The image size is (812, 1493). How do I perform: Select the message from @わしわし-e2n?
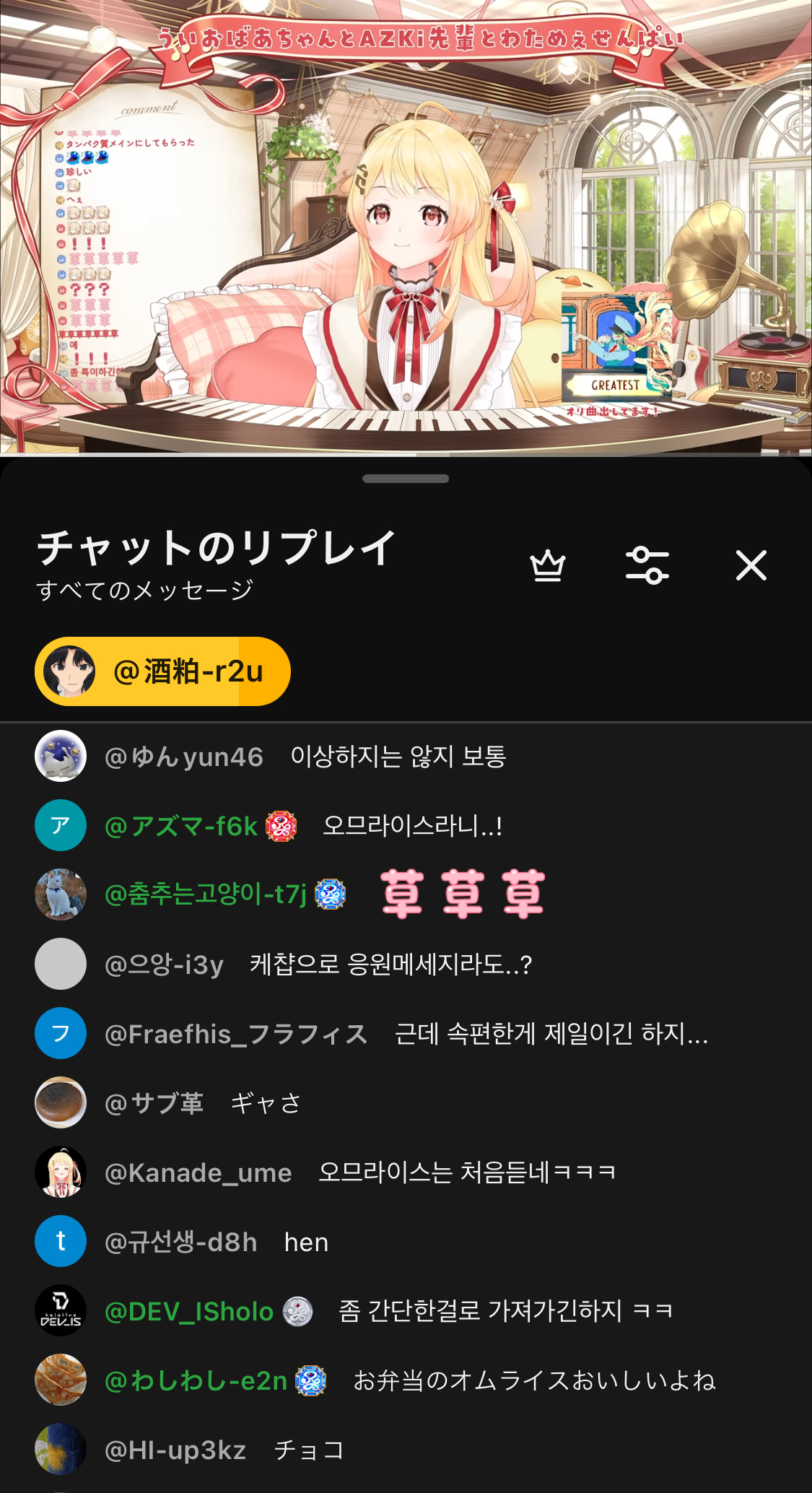click(533, 1380)
